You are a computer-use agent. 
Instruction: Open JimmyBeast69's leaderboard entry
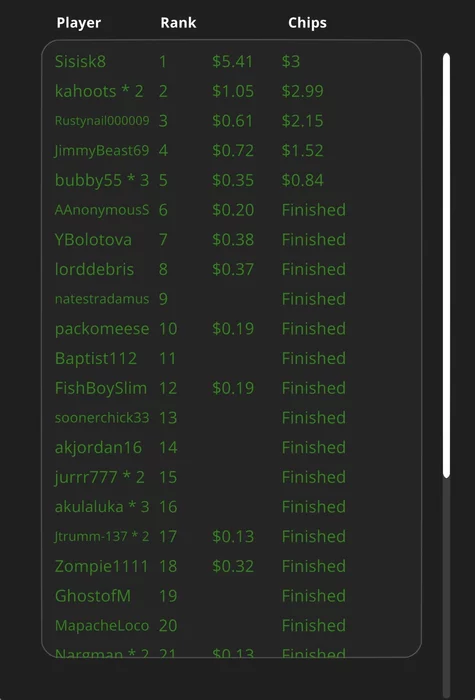pyautogui.click(x=231, y=150)
